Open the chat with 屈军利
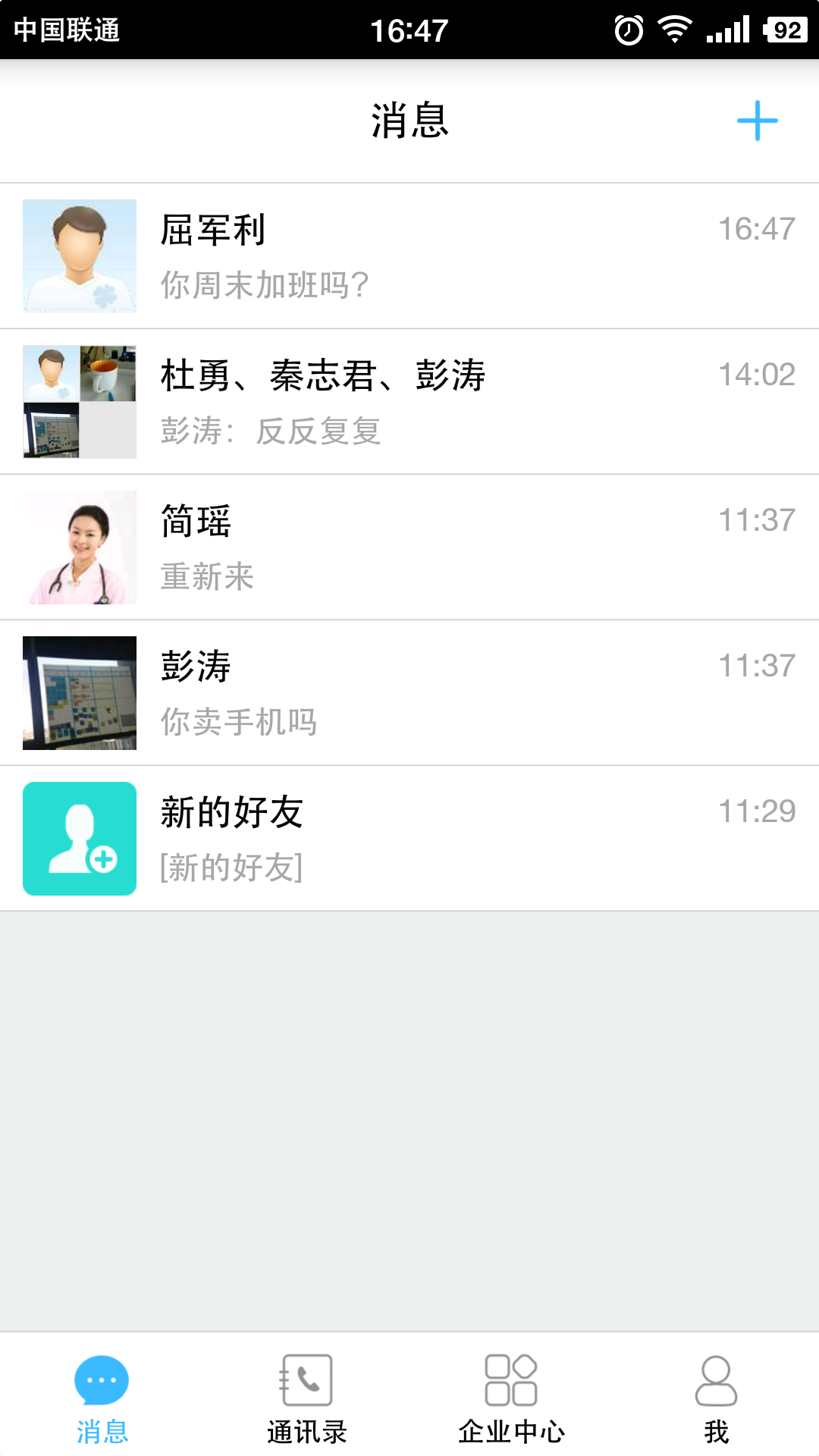This screenshot has height=1456, width=819. pos(409,256)
